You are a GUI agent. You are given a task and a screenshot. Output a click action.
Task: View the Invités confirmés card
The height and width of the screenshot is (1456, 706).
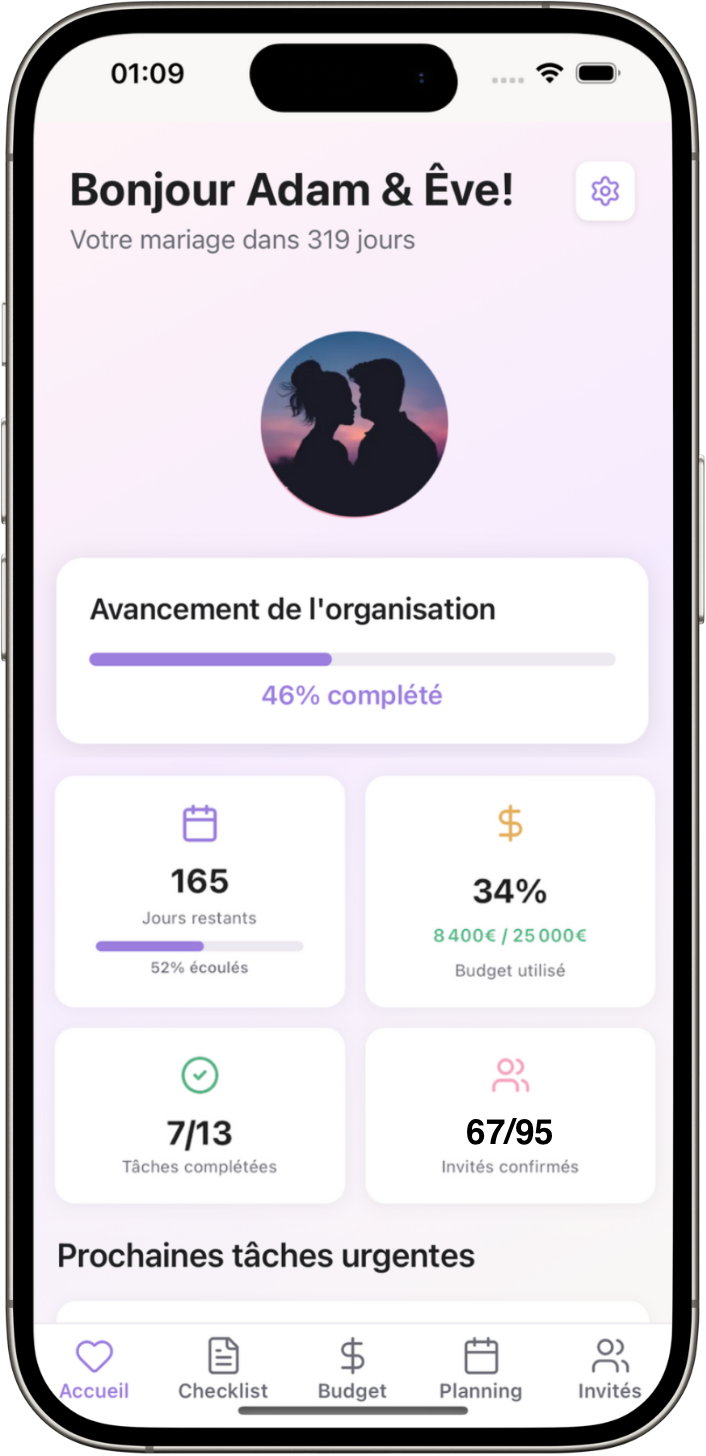(x=510, y=1115)
